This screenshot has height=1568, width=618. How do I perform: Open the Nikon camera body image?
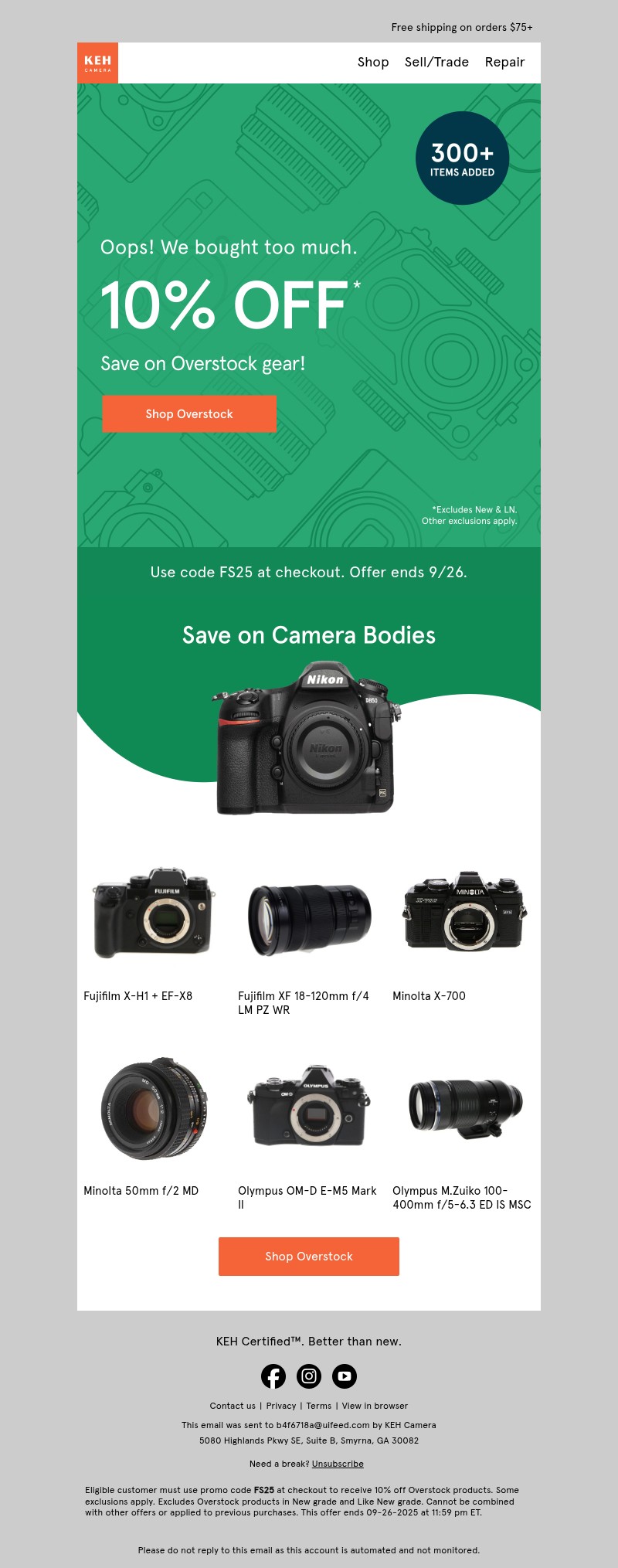pos(308,738)
